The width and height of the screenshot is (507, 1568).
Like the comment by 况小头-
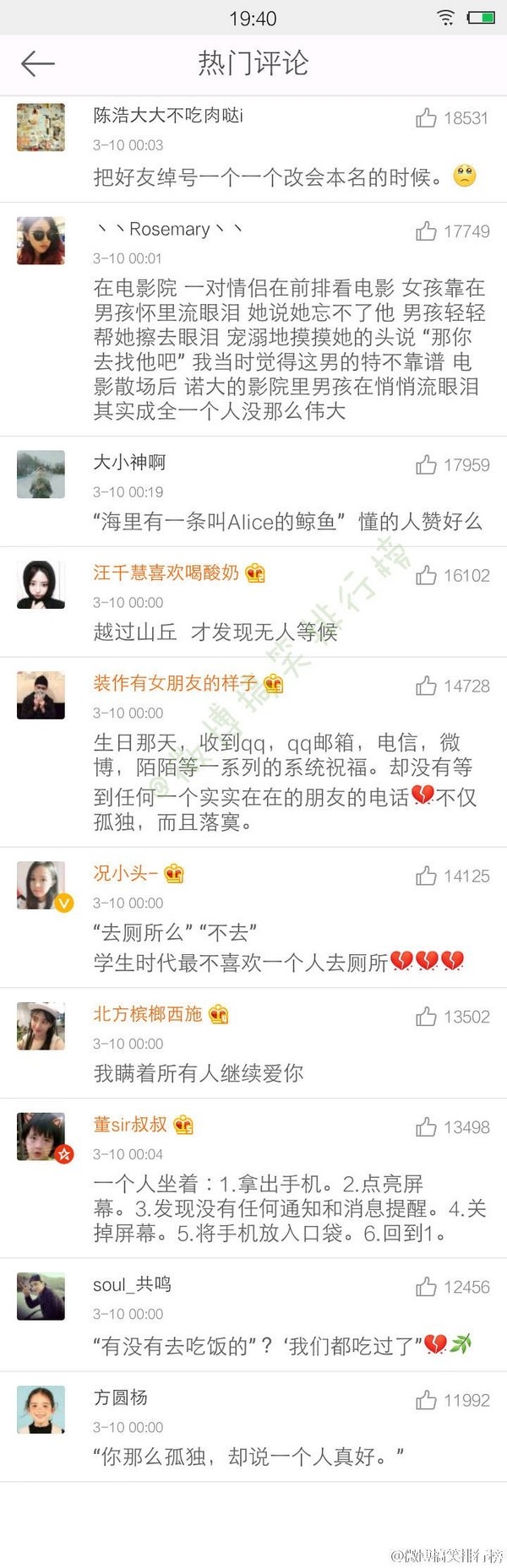427,876
